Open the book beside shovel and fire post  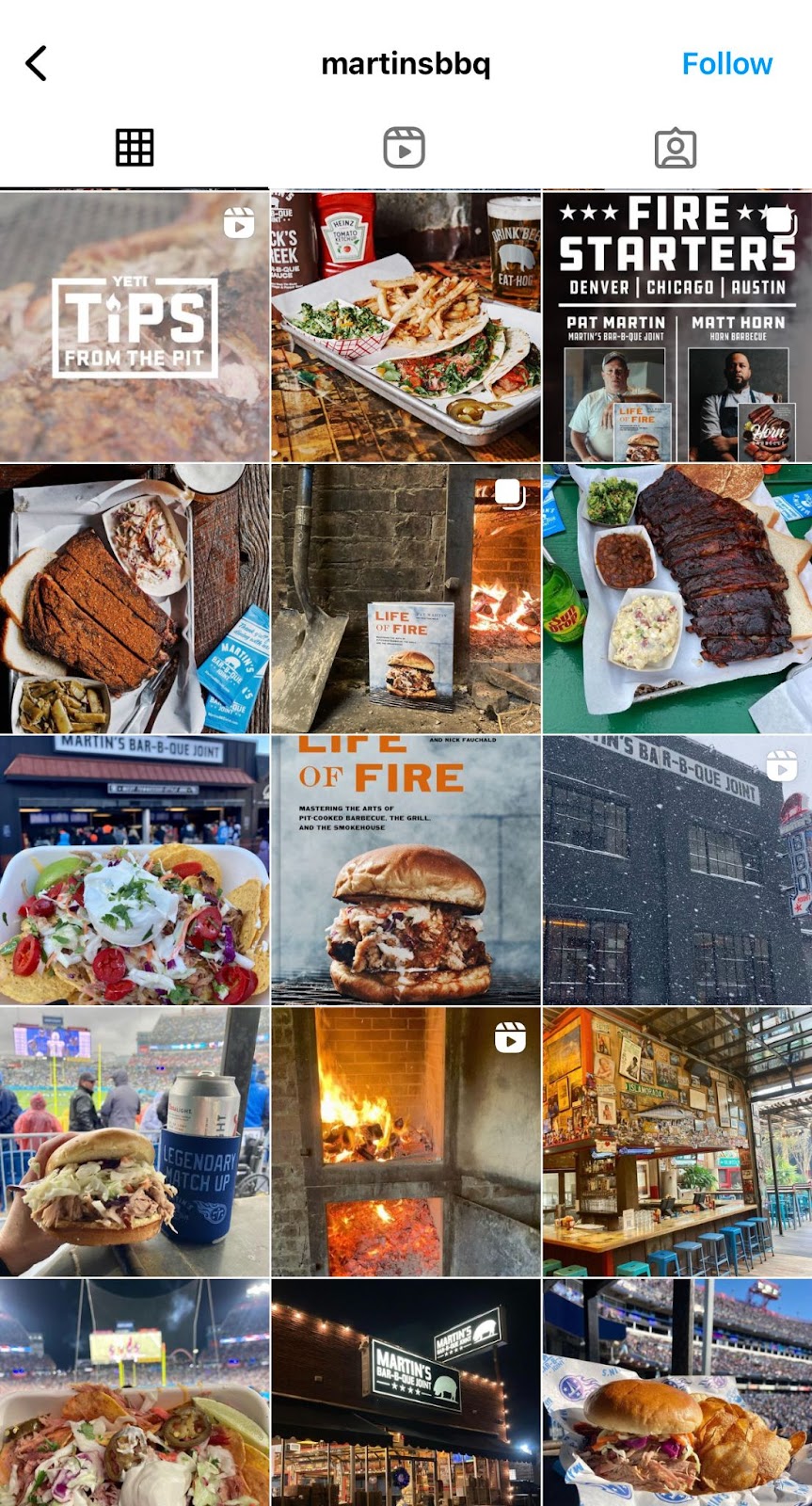coord(406,599)
